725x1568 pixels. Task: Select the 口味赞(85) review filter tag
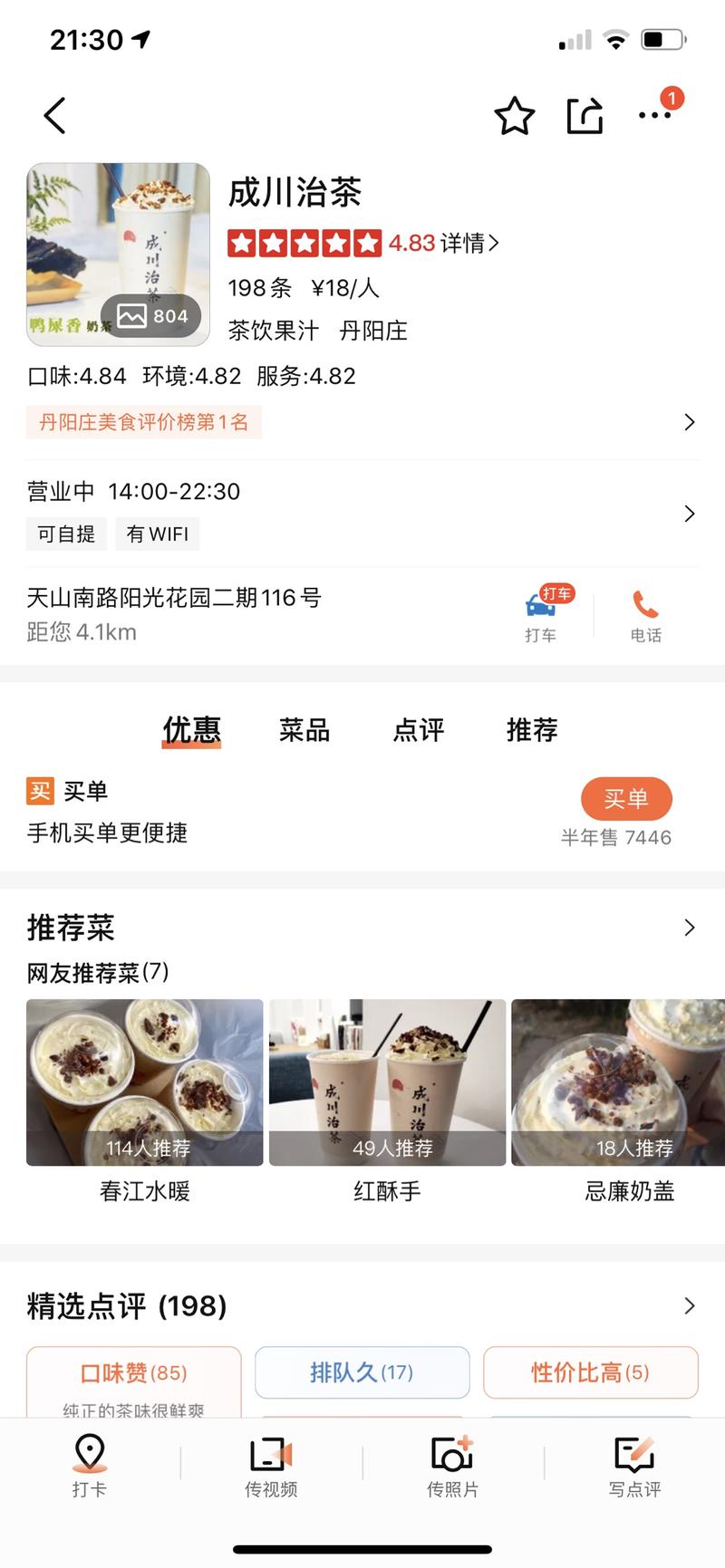[x=131, y=1372]
